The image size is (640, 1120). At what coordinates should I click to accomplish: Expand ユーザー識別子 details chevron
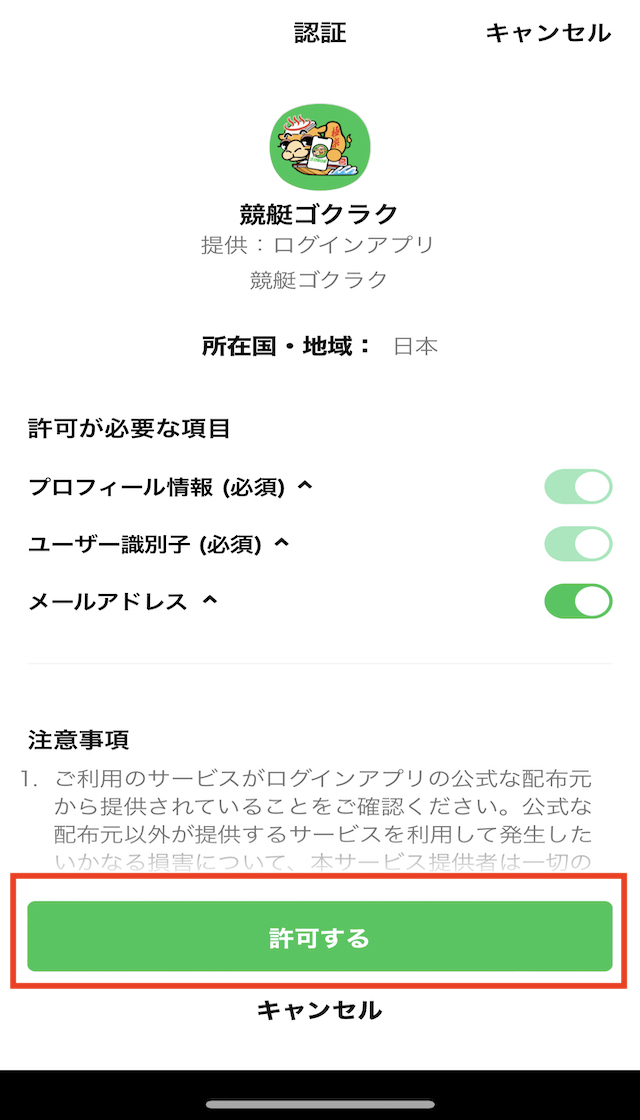point(281,543)
